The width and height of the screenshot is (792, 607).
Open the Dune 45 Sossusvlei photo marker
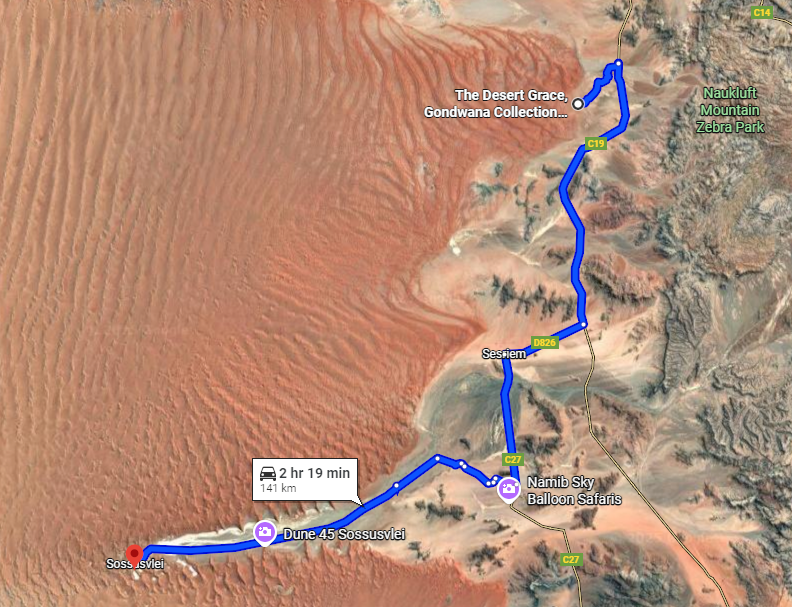click(x=265, y=532)
